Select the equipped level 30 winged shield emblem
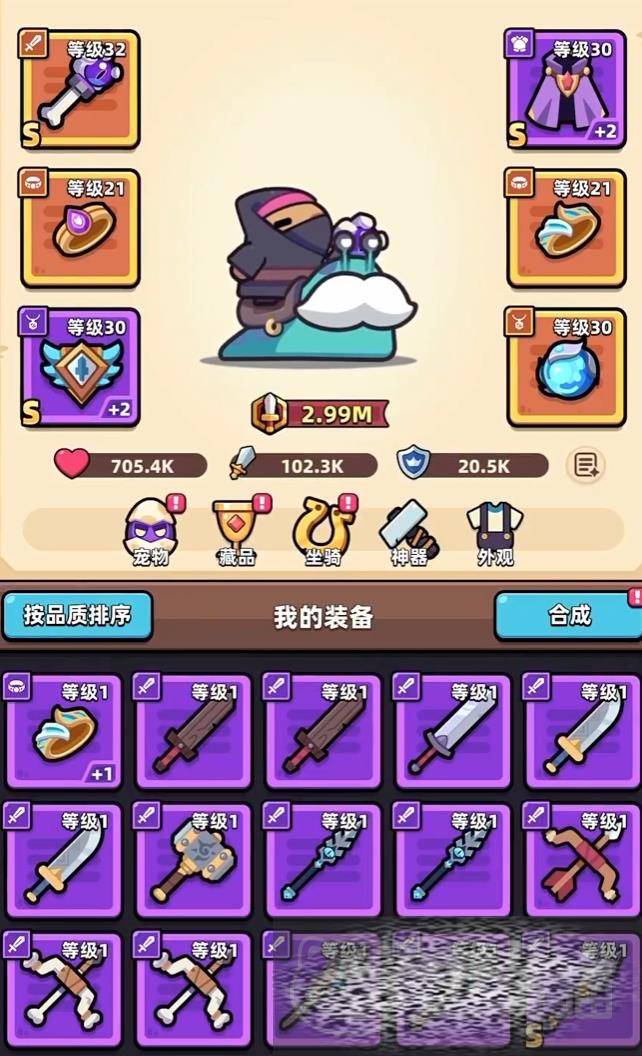Image resolution: width=642 pixels, height=1056 pixels. [79, 366]
